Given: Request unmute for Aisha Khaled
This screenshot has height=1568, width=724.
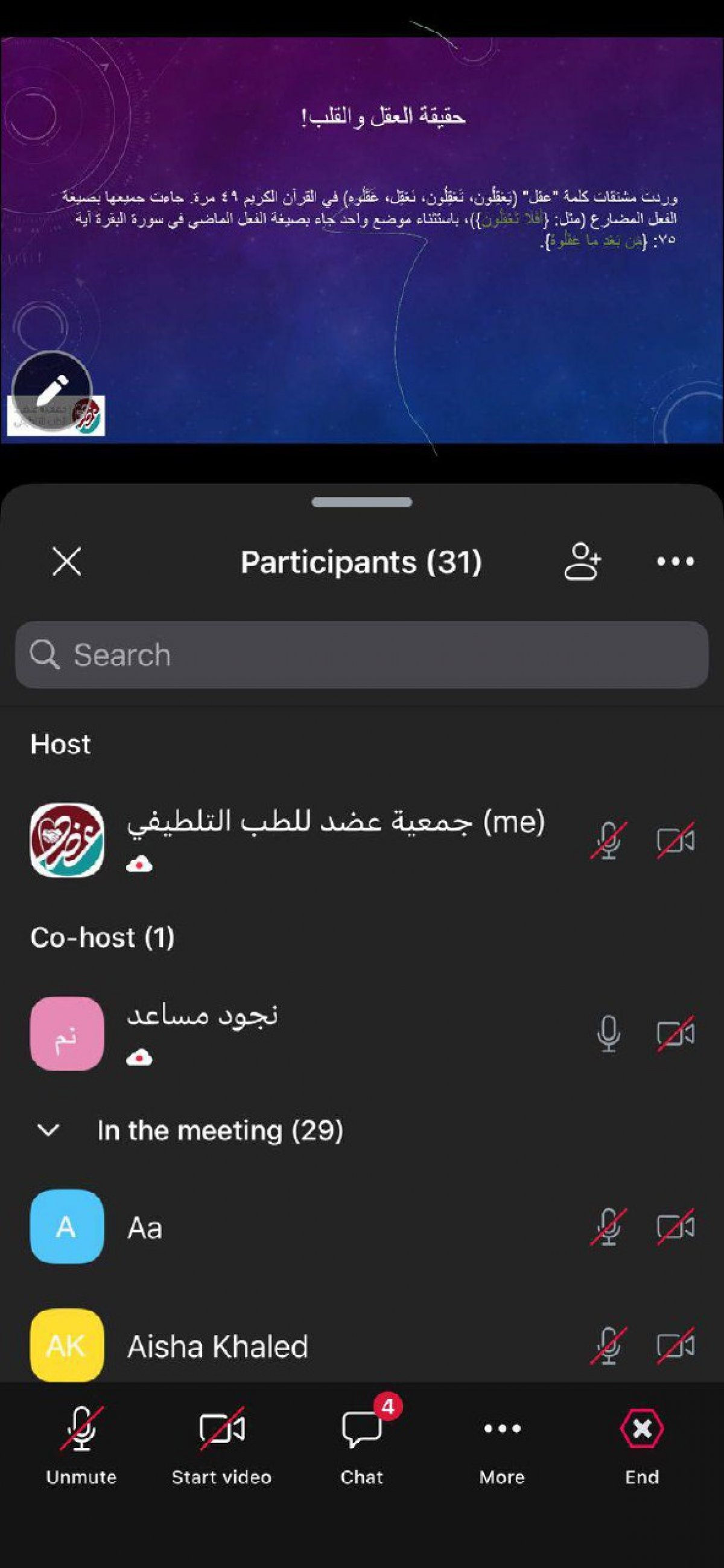Looking at the screenshot, I should click(608, 1346).
